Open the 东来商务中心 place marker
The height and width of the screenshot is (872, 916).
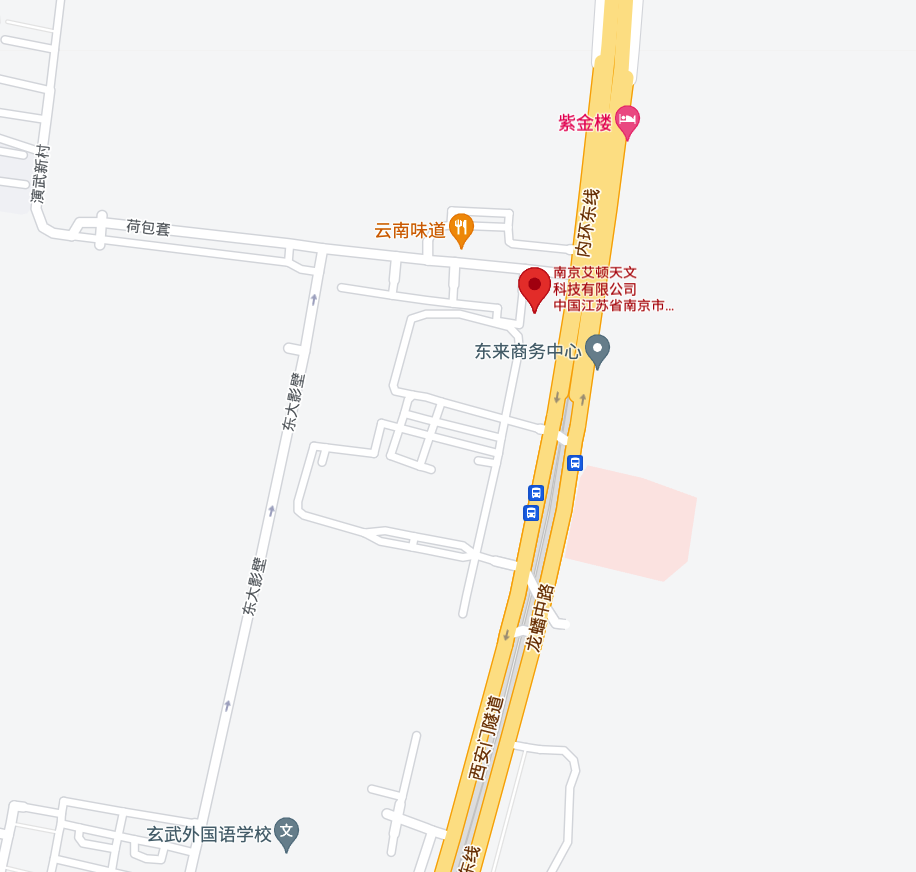coord(597,350)
